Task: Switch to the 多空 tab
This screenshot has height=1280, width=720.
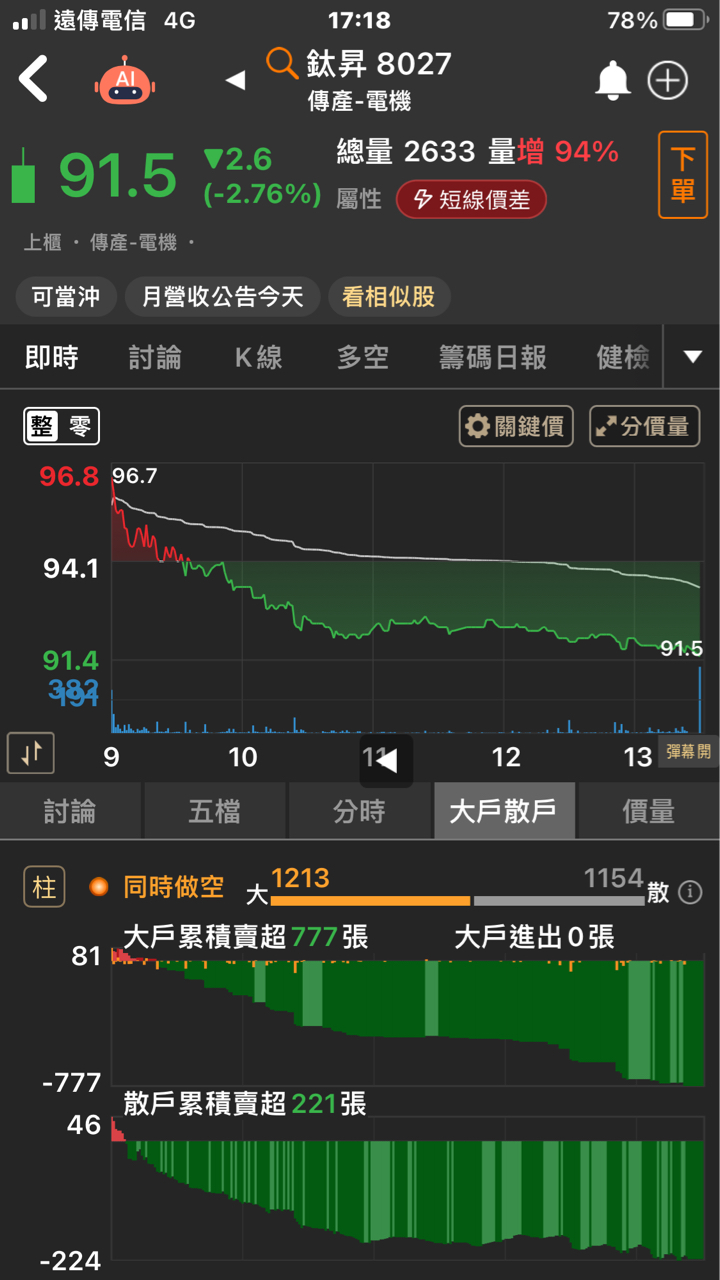Action: pyautogui.click(x=362, y=357)
